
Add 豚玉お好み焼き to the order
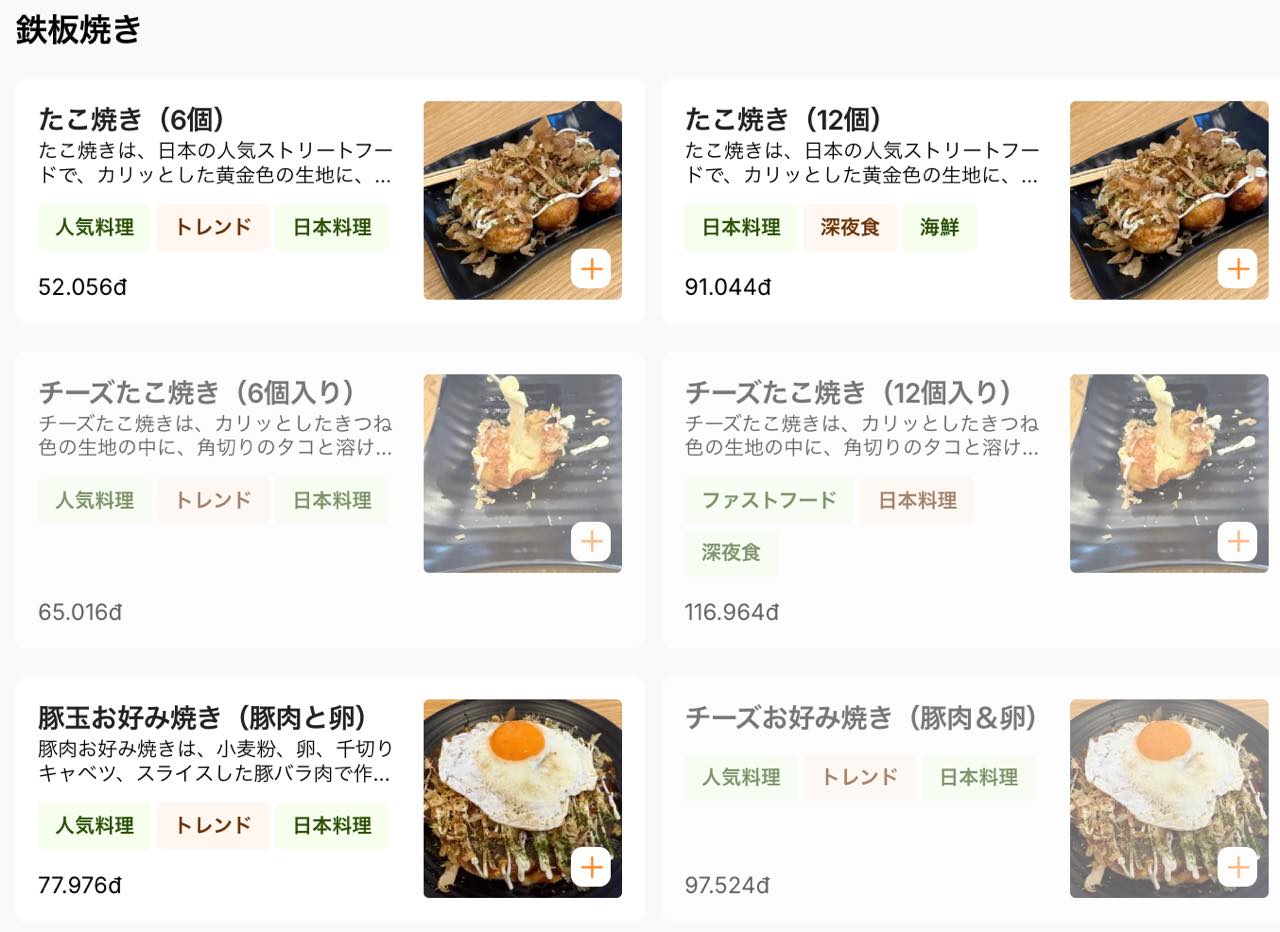591,866
